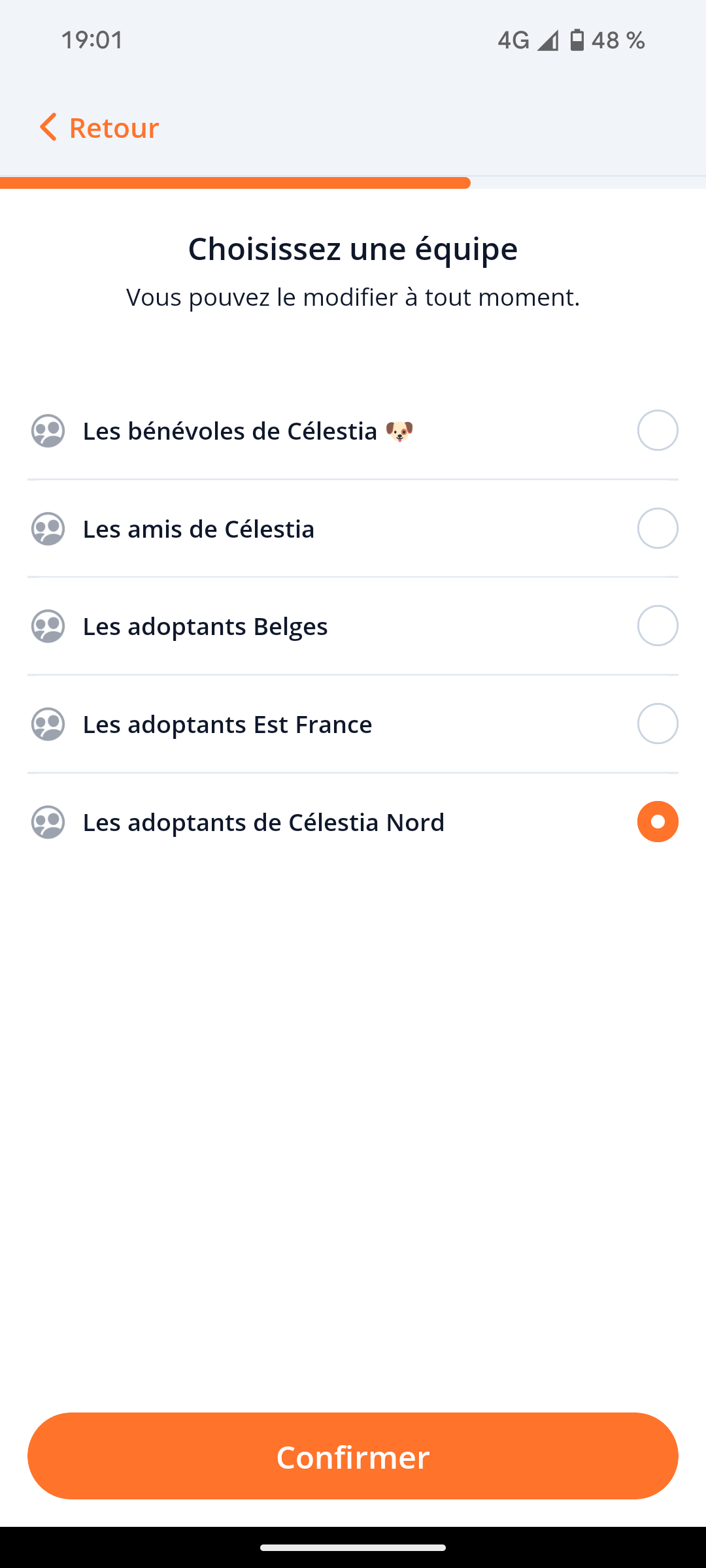Pick the Les adoptants Belges team
706x1568 pixels.
[x=353, y=626]
